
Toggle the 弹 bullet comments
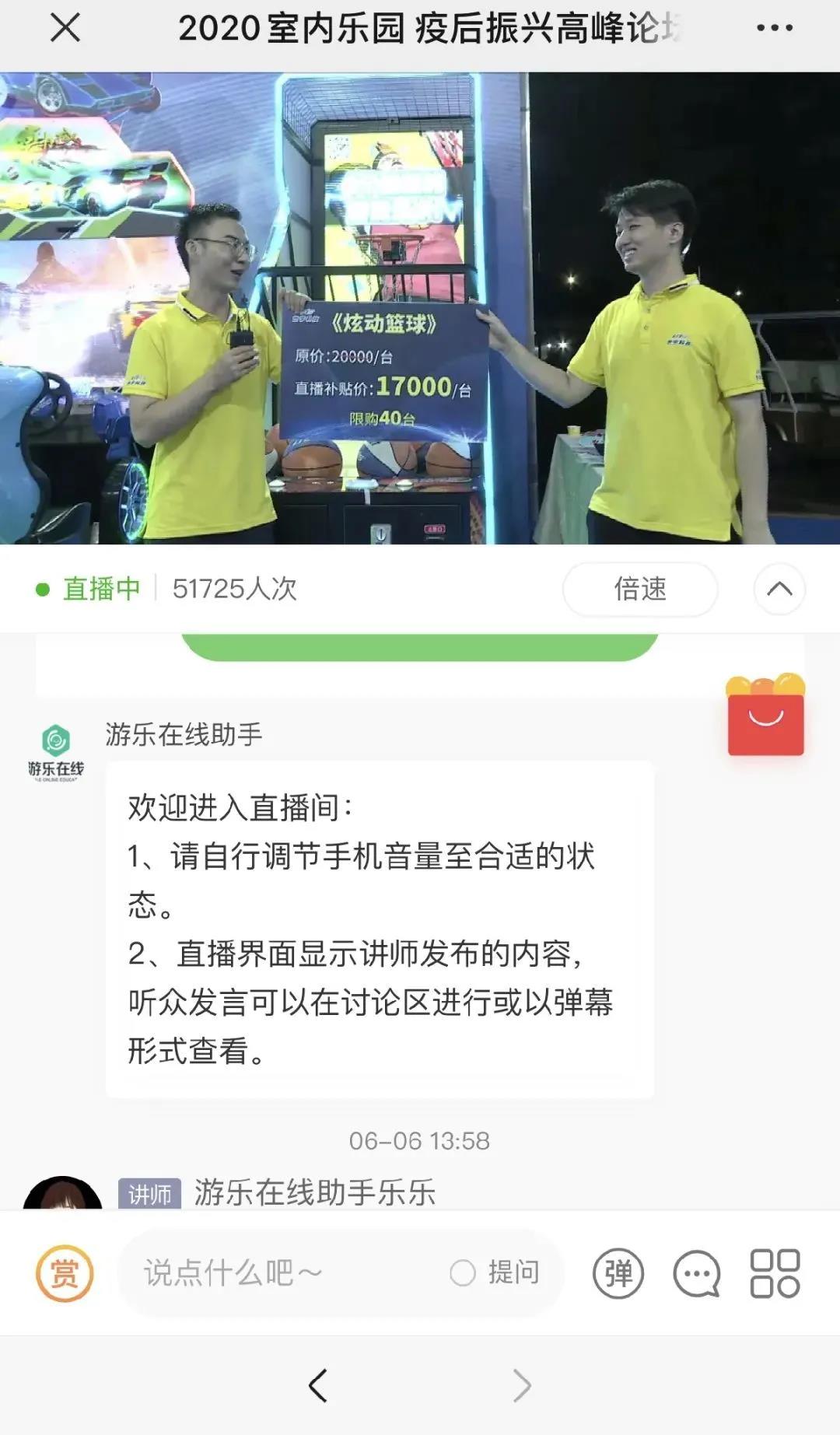tap(618, 1273)
